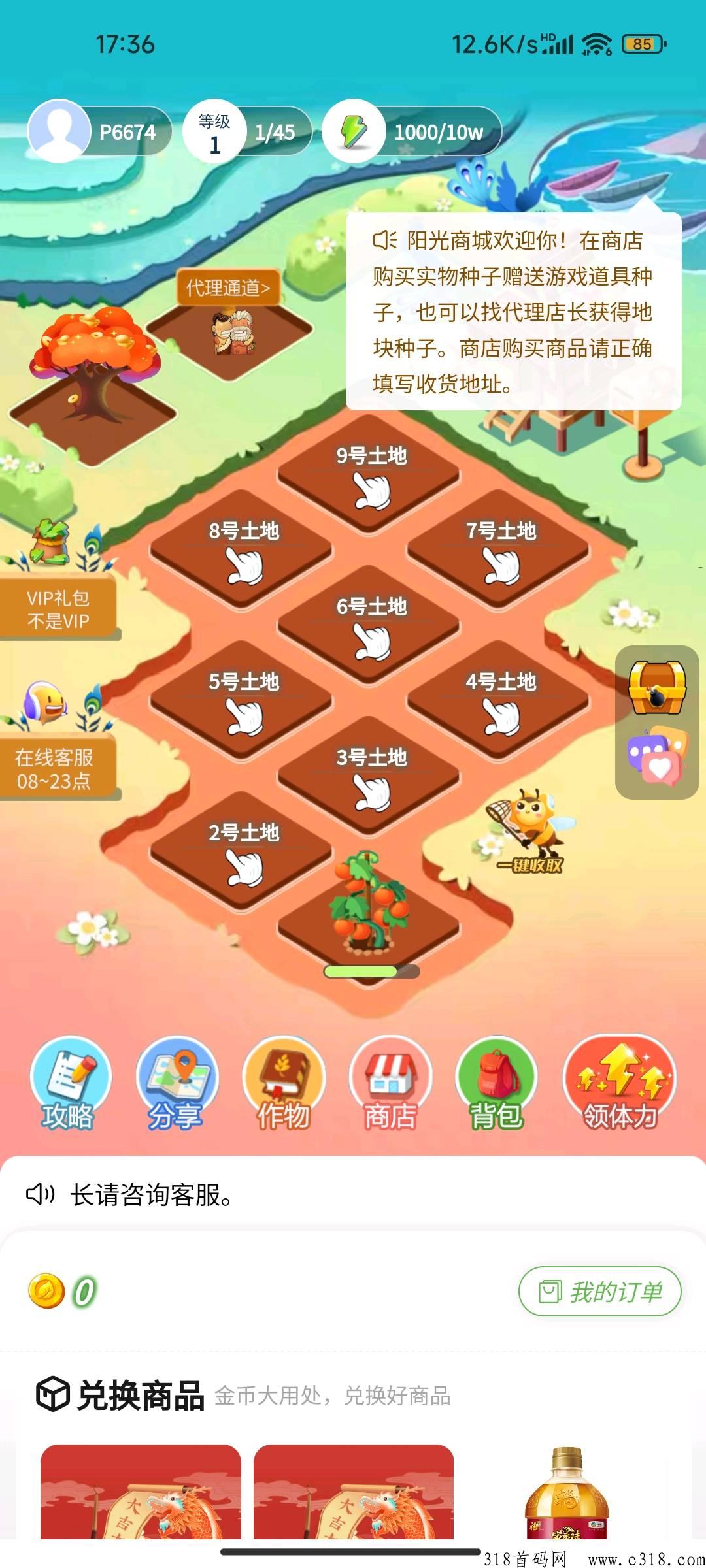Open the chat bubbles icon
706x1568 pixels.
[657, 755]
